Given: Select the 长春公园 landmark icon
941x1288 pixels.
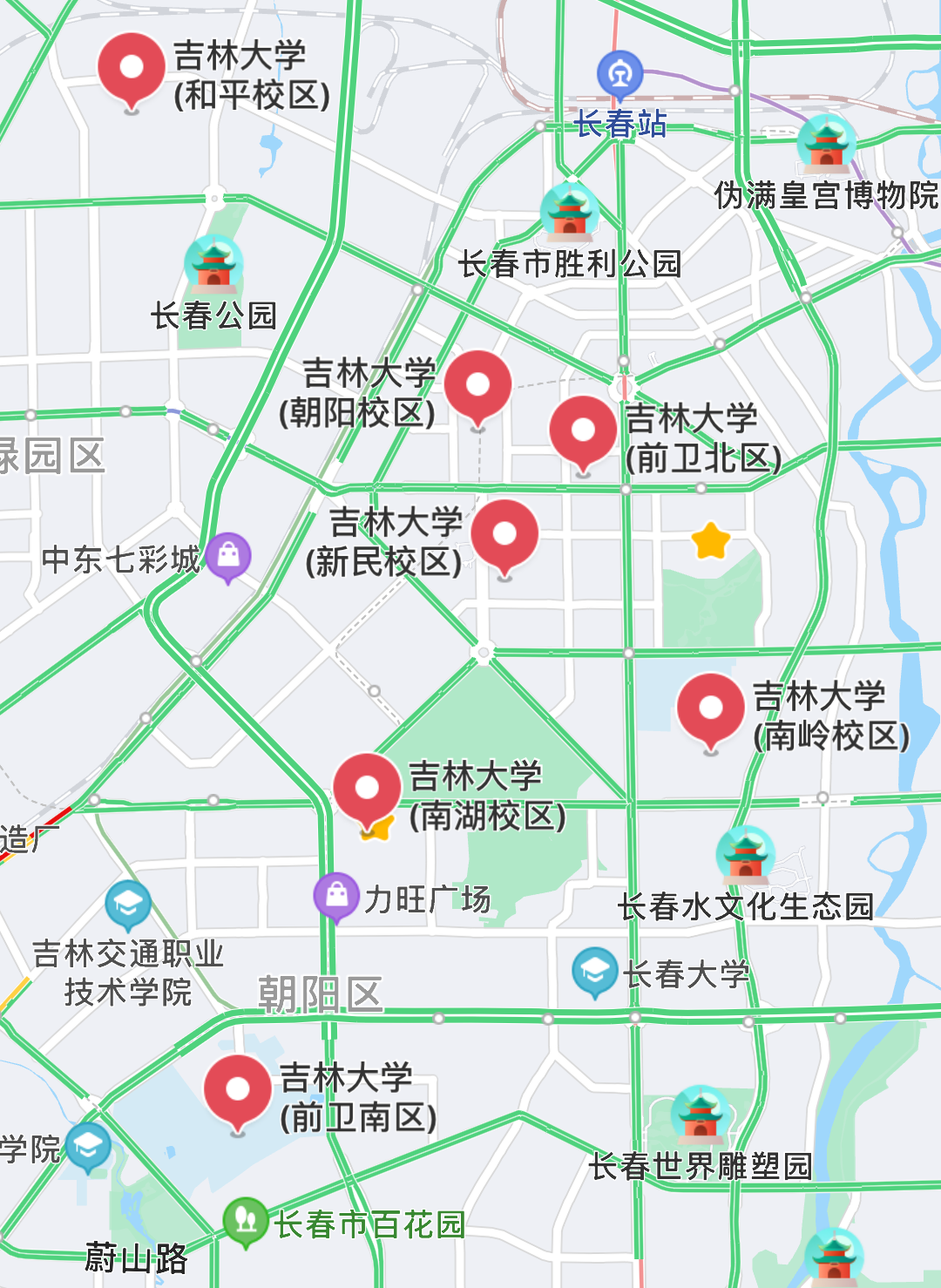Looking at the screenshot, I should 213,264.
